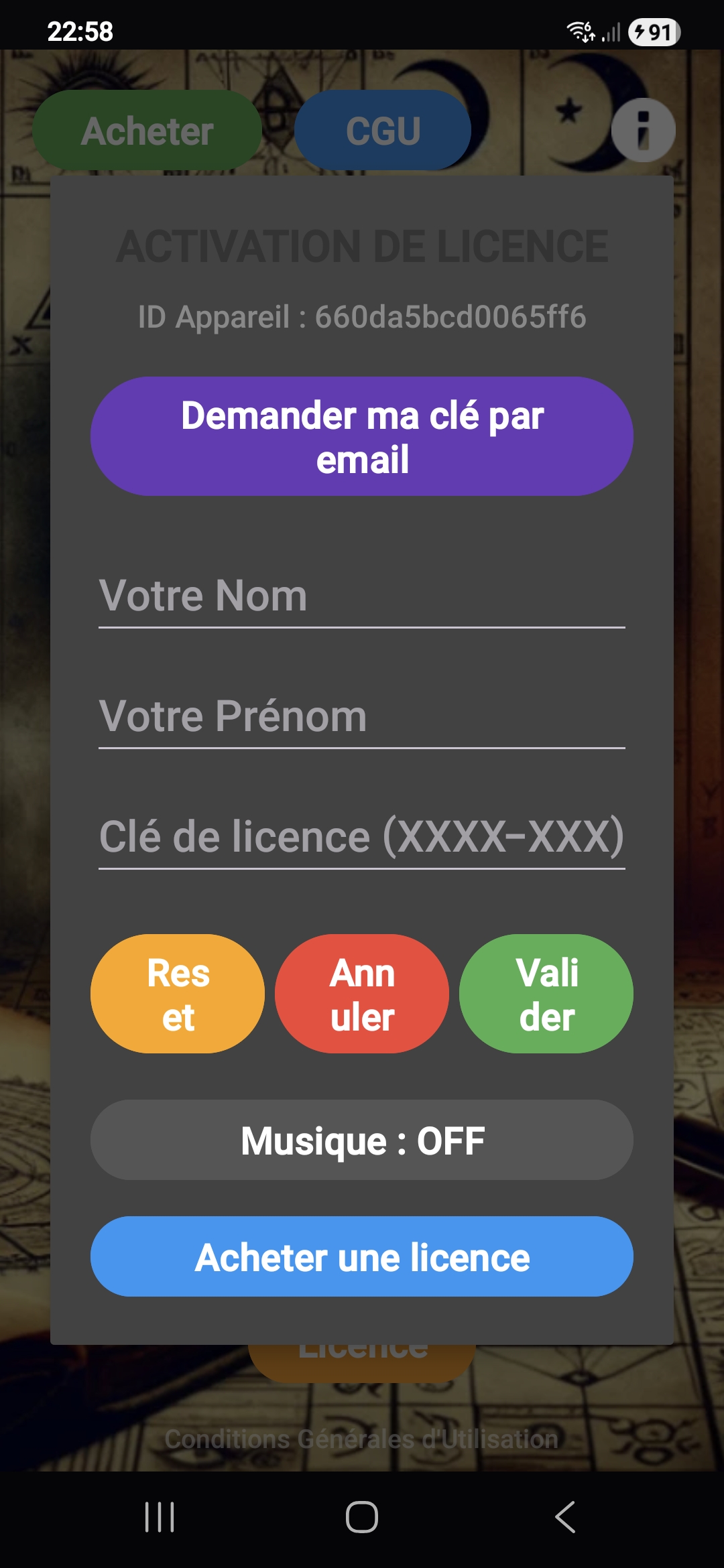This screenshot has height=1568, width=724.
Task: Confirm with the green Valider button
Action: coord(546,994)
